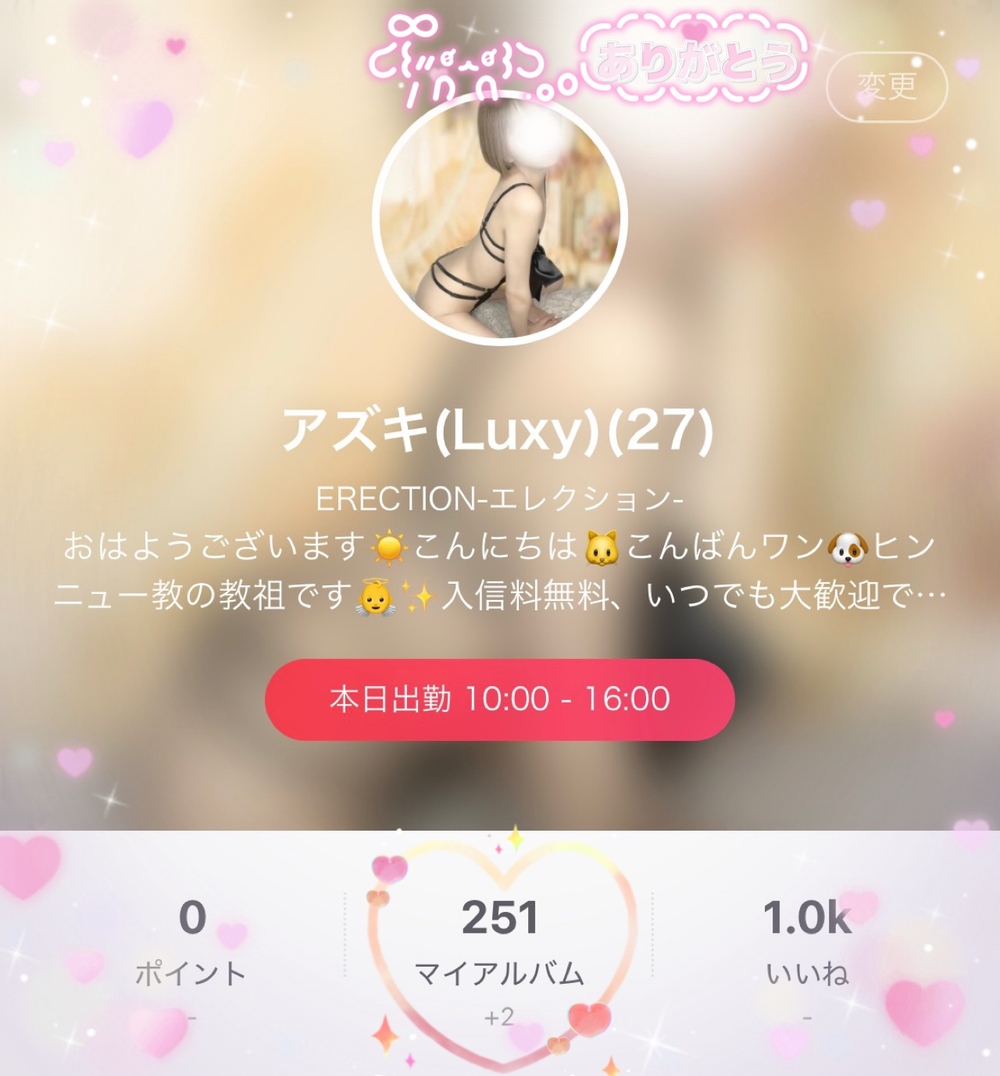Viewport: 1000px width, 1076px height.
Task: View the ポイント section
Action: 191,945
